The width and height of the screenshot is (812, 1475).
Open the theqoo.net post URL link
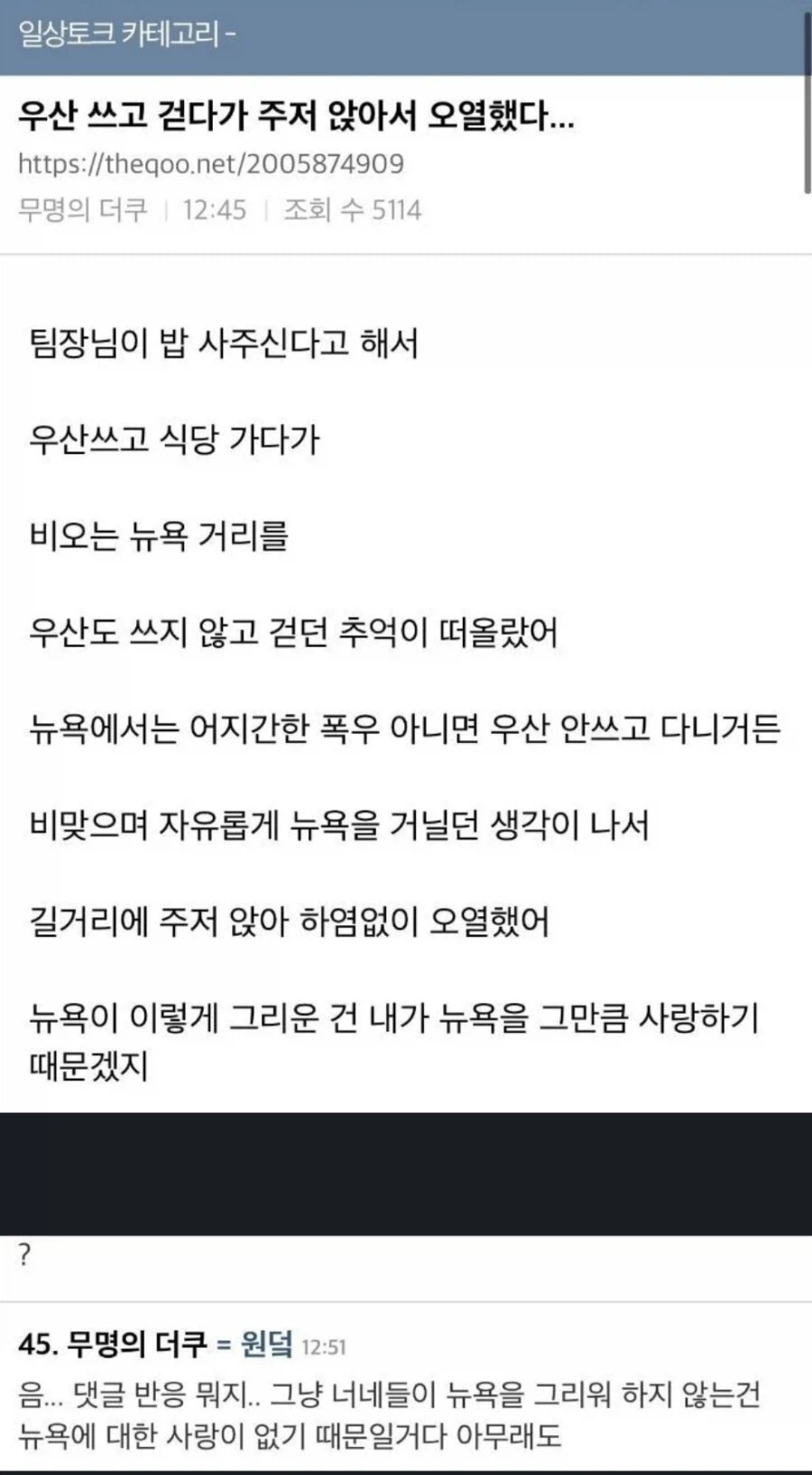(x=211, y=163)
